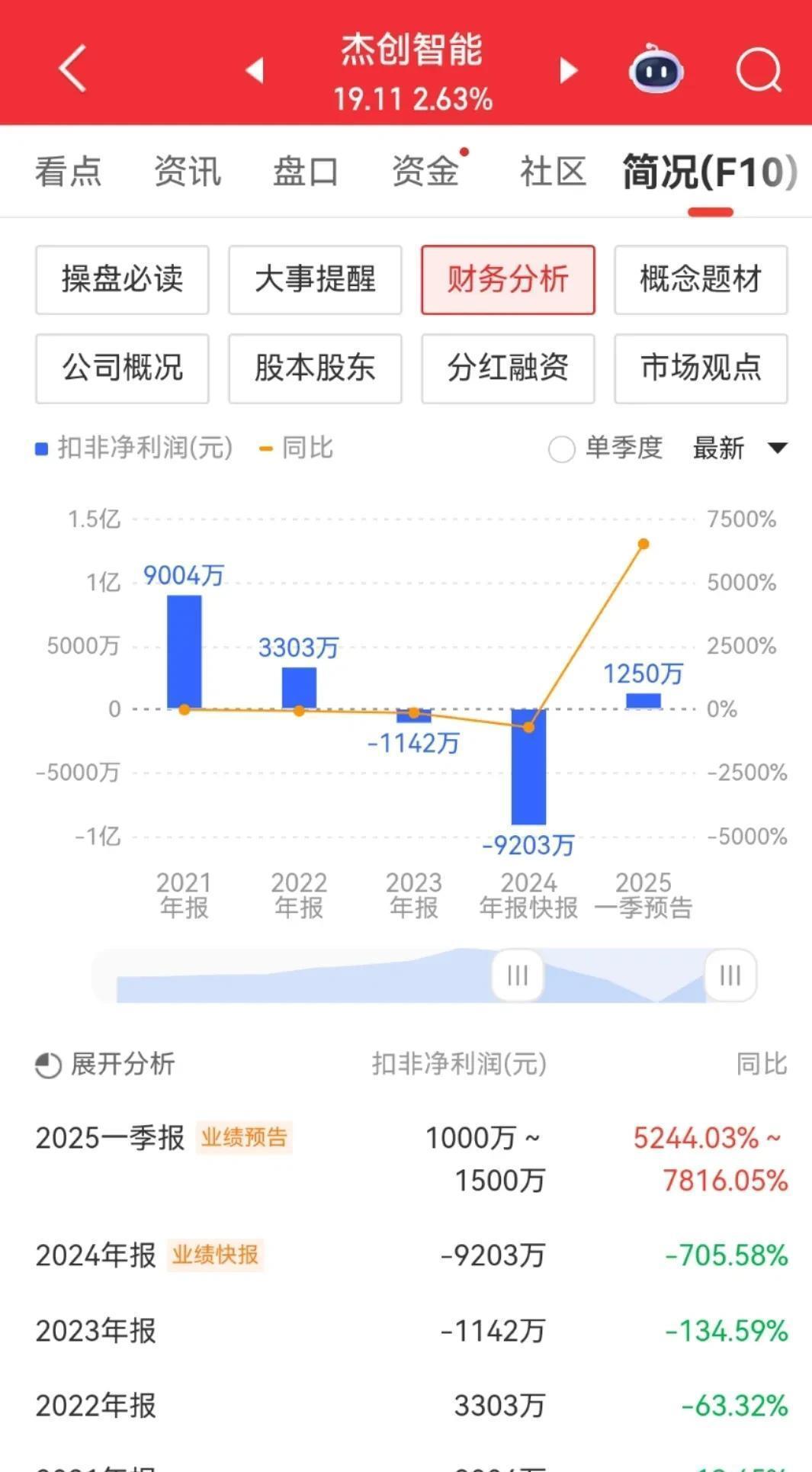The width and height of the screenshot is (812, 1472).
Task: Select the 单季度 radio option
Action: pos(562,448)
